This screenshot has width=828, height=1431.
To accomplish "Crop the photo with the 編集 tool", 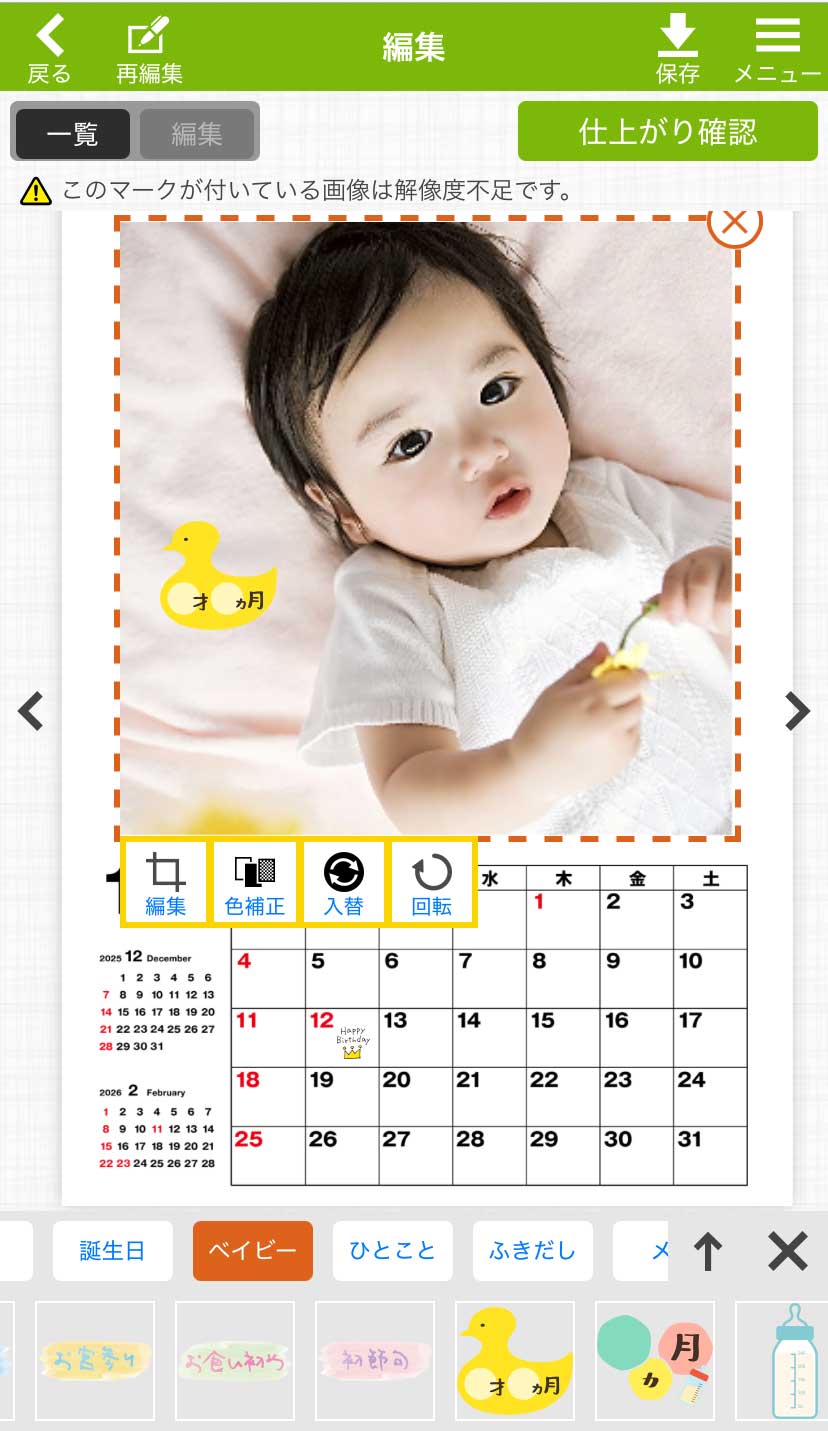I will [165, 882].
